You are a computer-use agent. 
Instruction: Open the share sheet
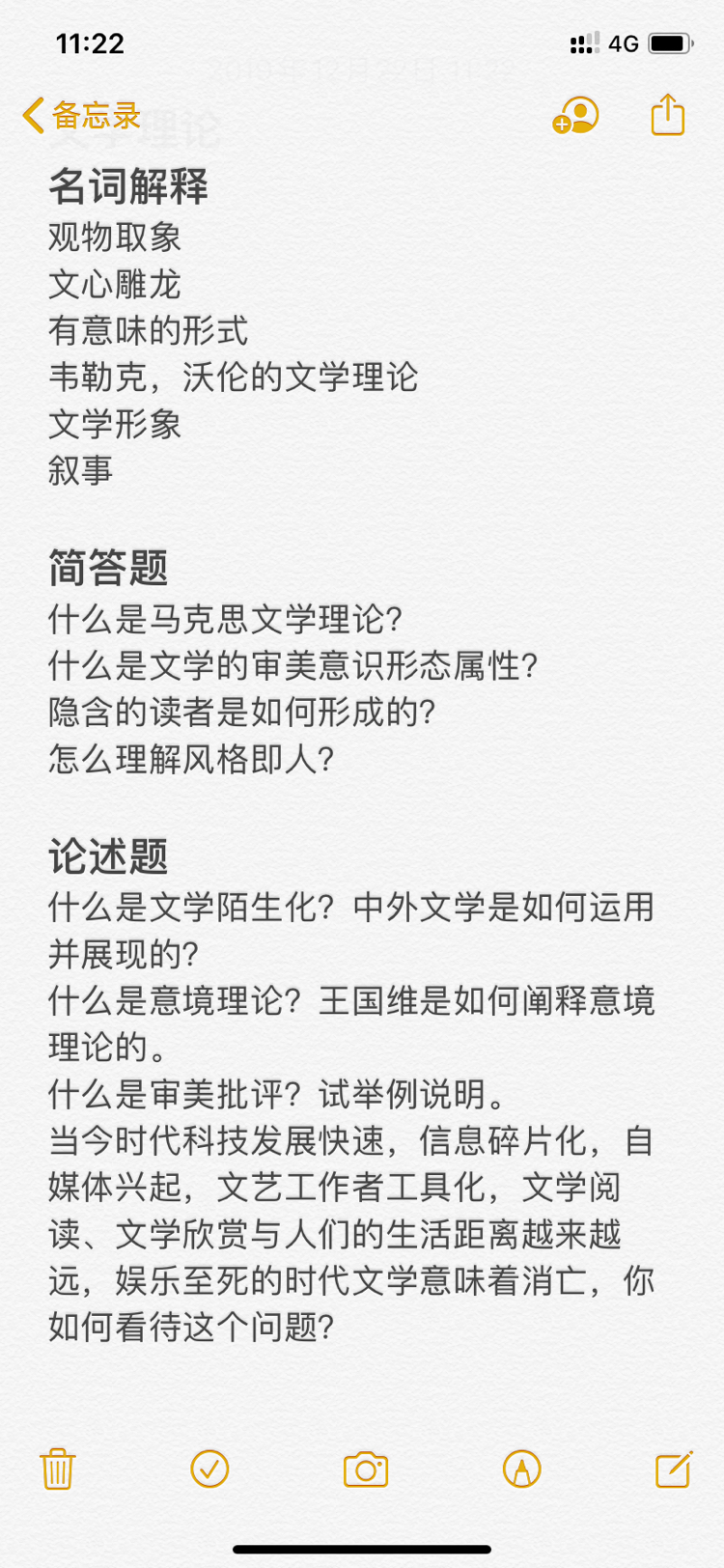[x=668, y=115]
